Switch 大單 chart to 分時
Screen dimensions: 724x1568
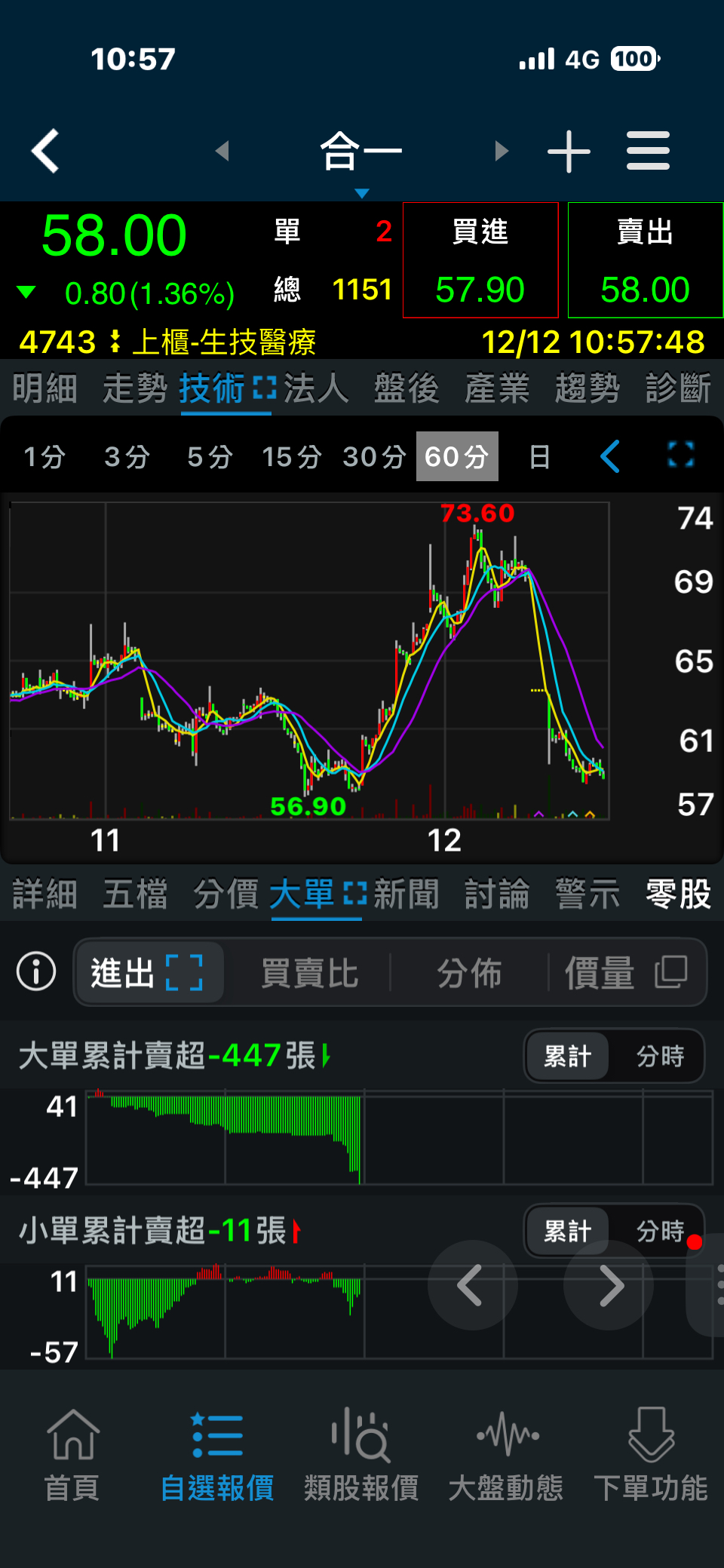coord(660,1057)
